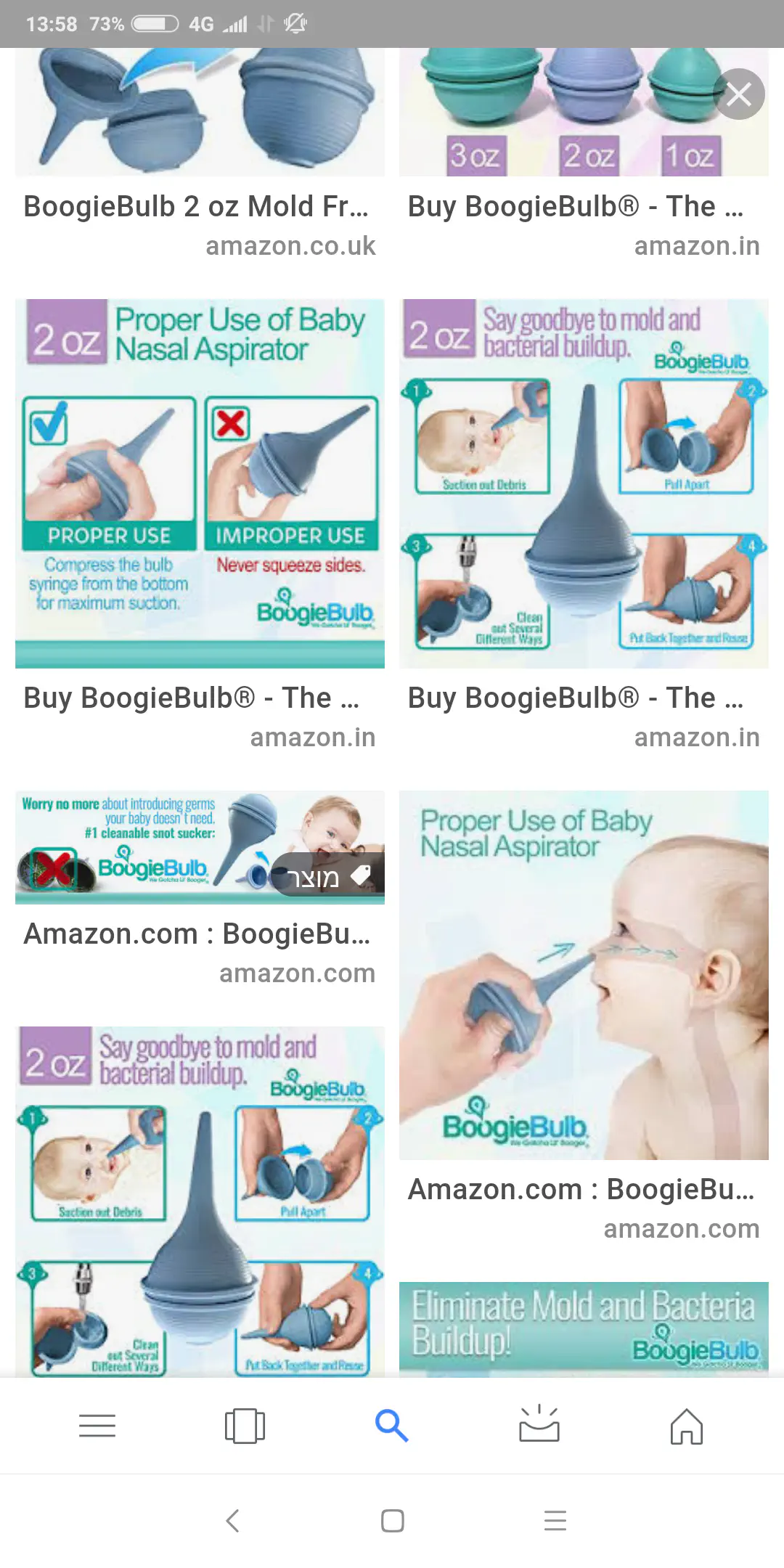Open the 3oz 2oz 1oz bulbs image
Image resolution: width=784 pixels, height=1568 pixels.
click(566, 116)
